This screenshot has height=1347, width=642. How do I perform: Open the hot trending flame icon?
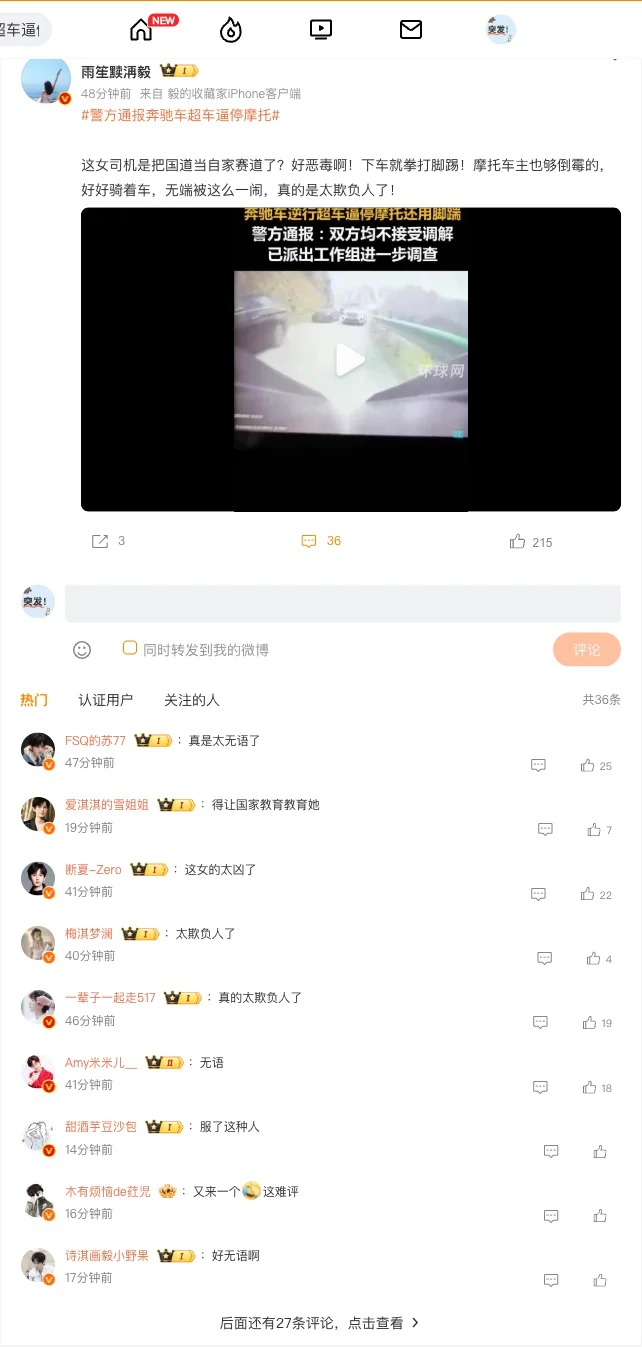231,30
